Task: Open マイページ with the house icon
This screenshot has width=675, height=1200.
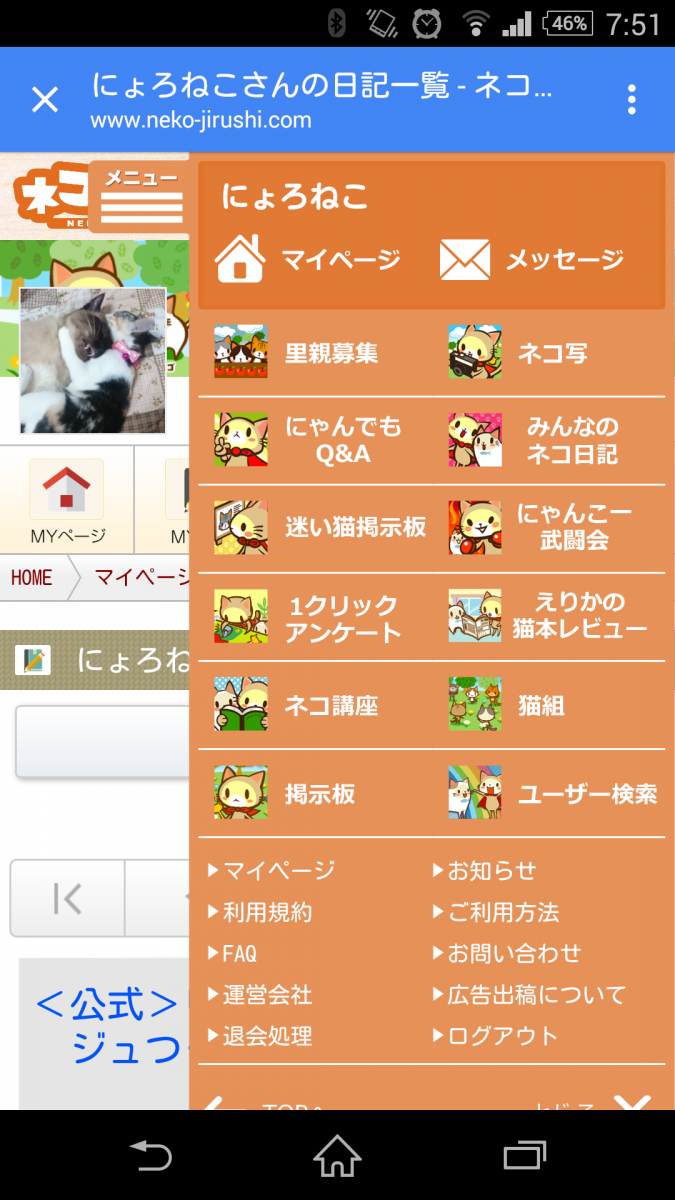Action: [x=308, y=260]
